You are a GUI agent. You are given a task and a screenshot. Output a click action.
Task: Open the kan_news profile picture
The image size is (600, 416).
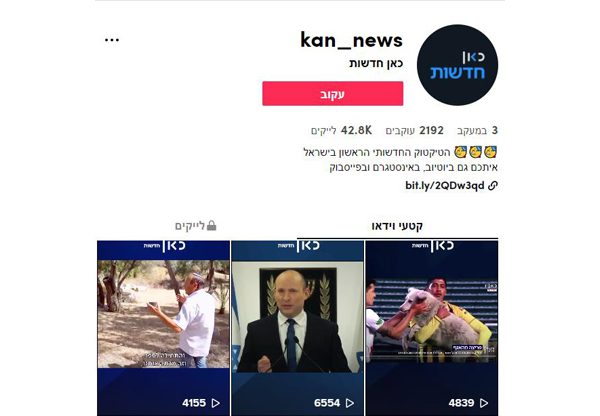(x=457, y=65)
